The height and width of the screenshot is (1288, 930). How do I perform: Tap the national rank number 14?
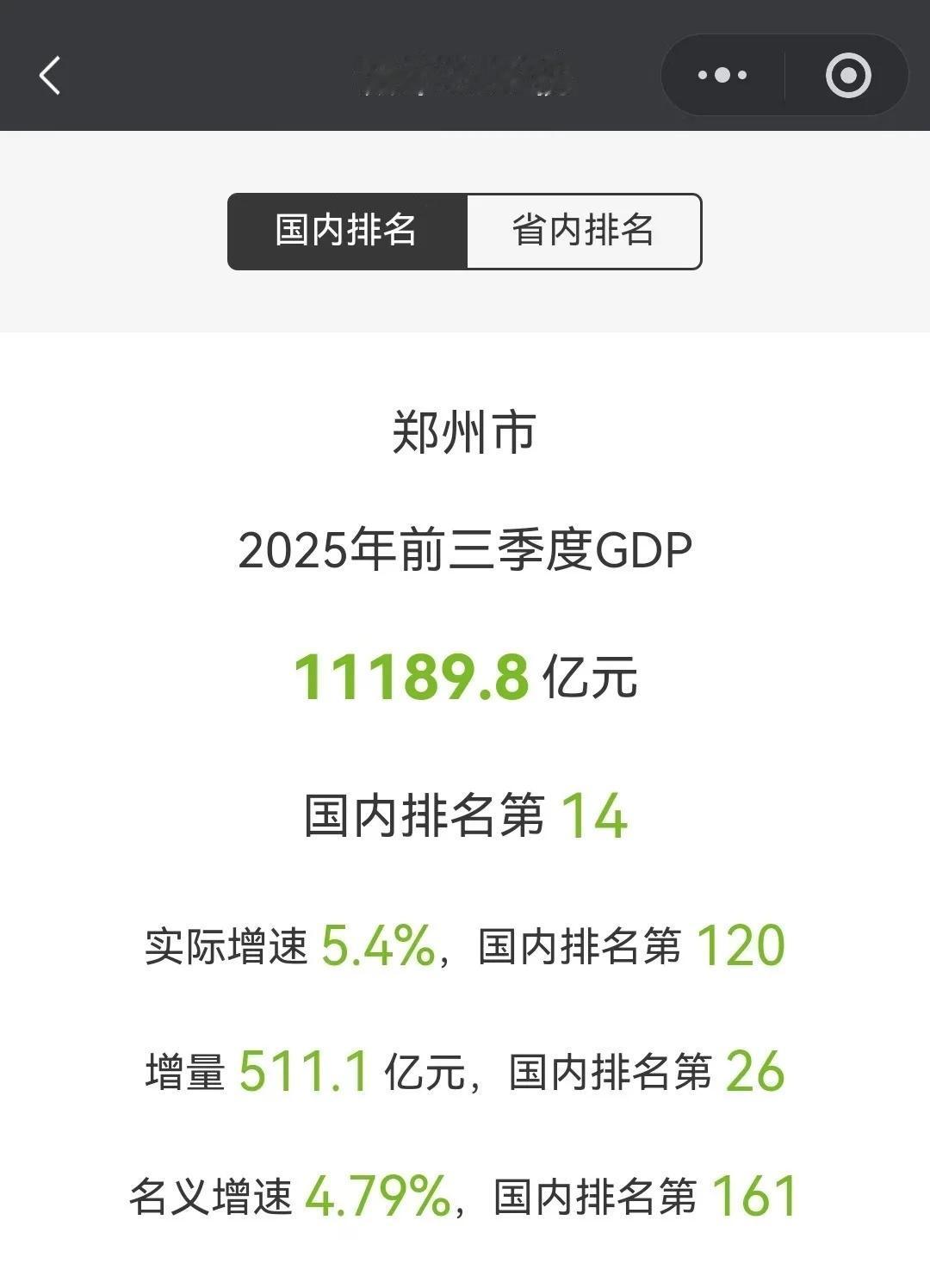(x=594, y=809)
